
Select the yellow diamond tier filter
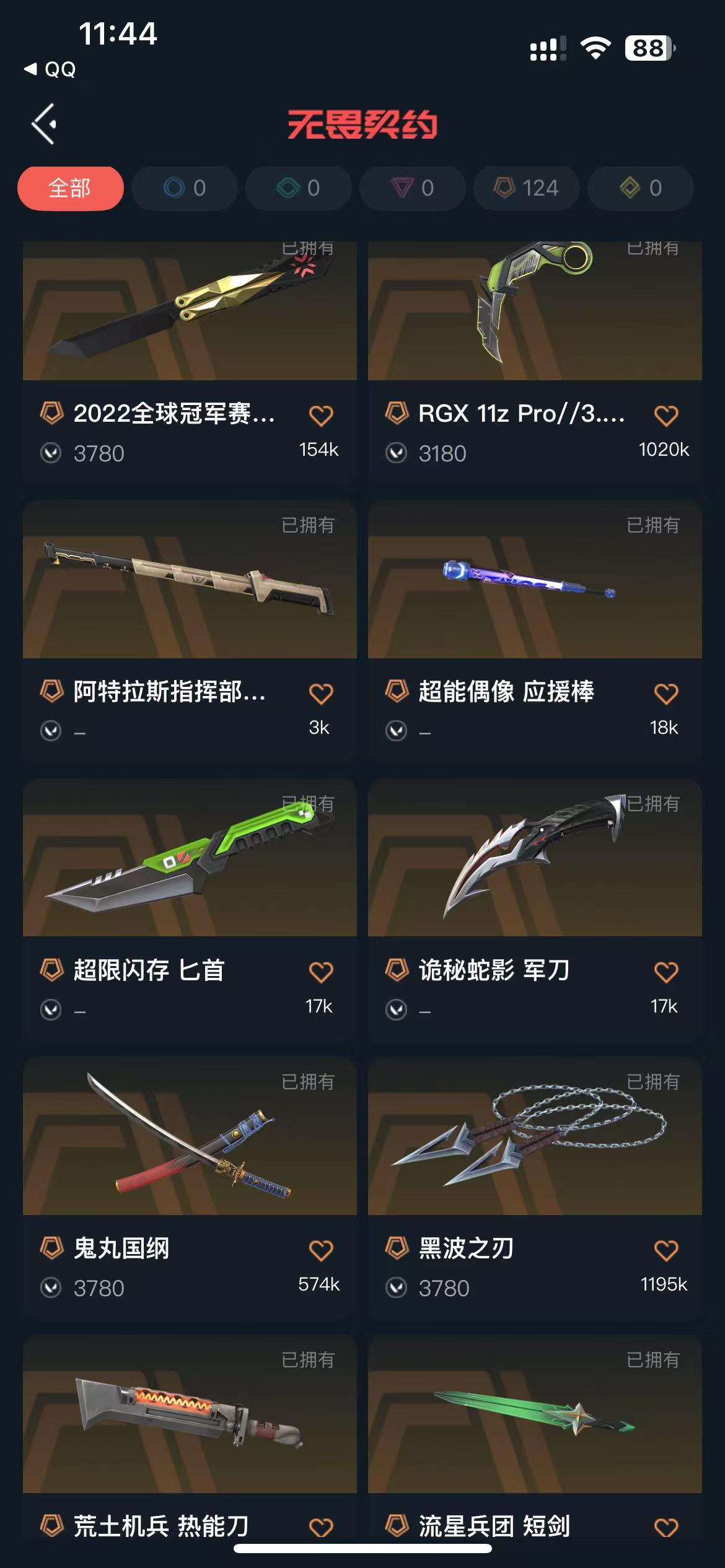click(640, 188)
